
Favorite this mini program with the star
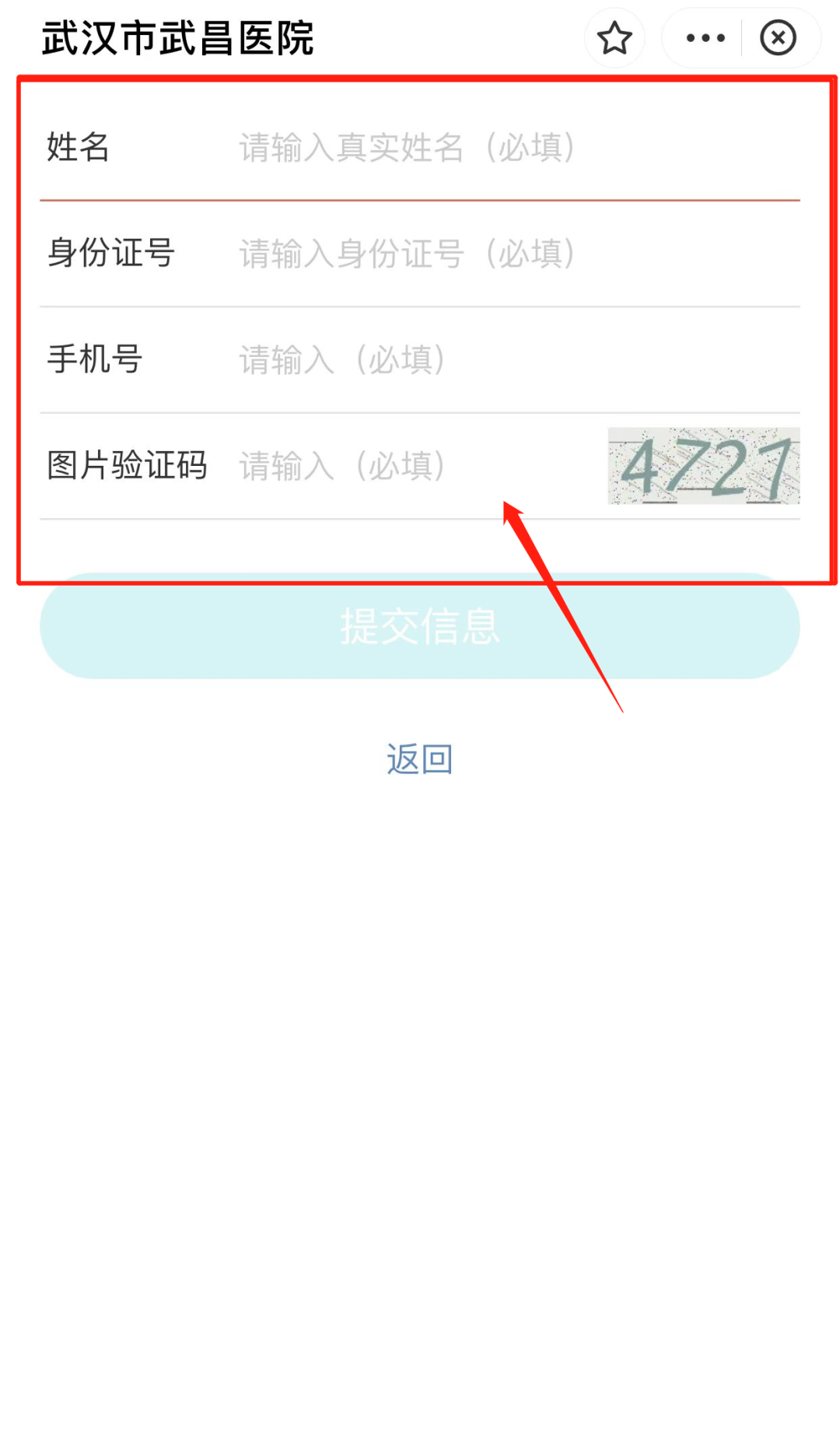[x=614, y=38]
